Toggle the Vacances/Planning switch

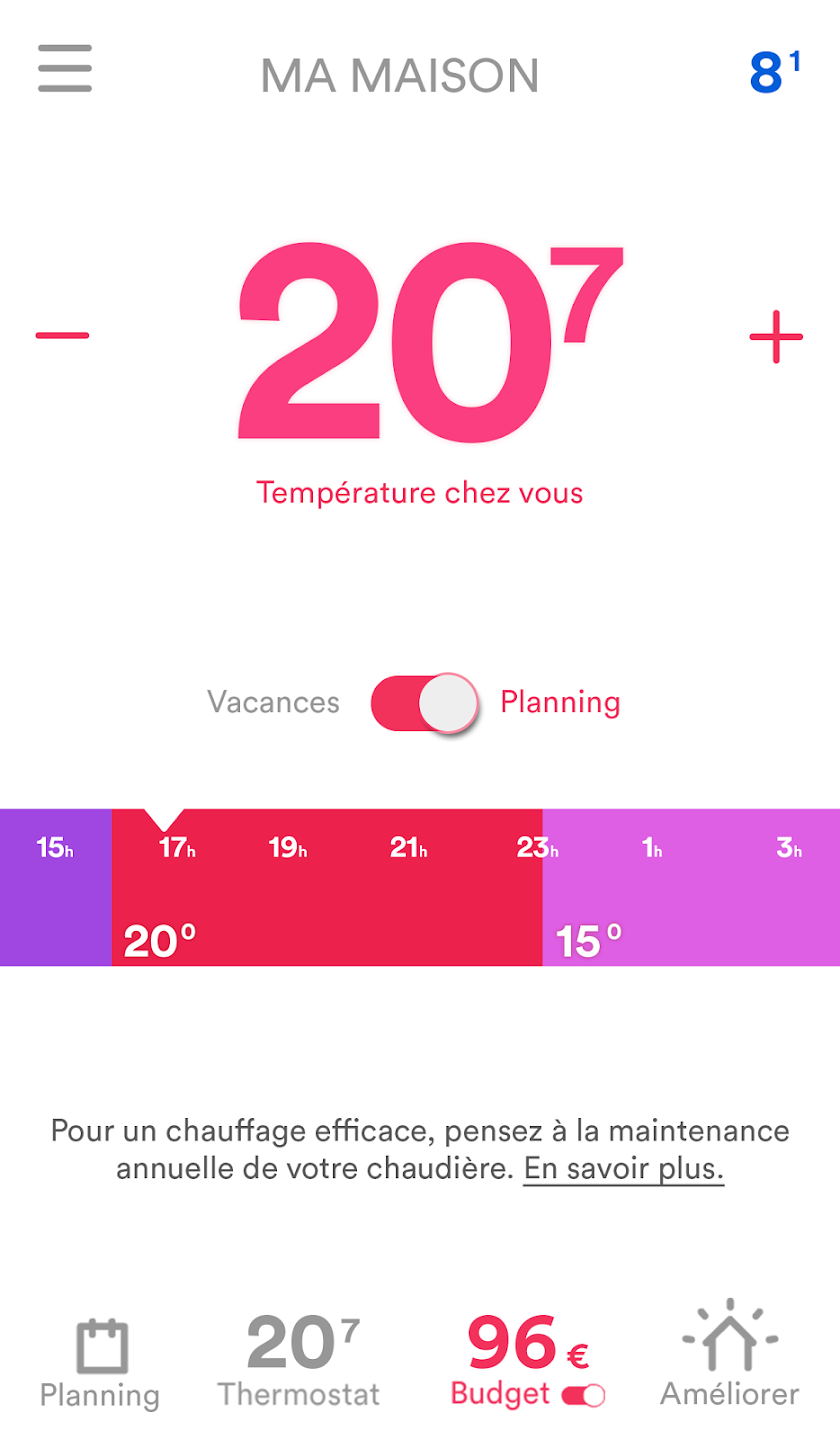(x=420, y=703)
